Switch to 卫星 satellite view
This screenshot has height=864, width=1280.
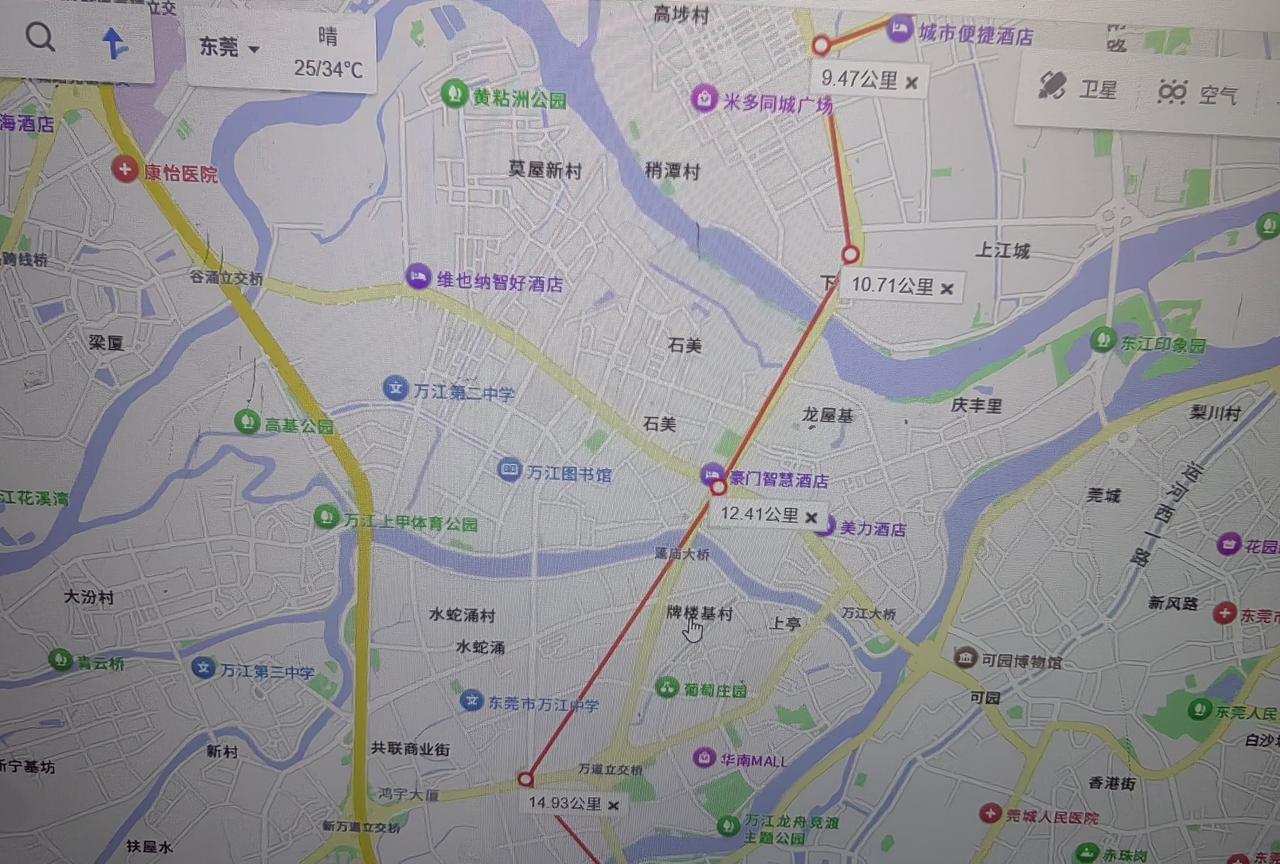(x=1078, y=89)
